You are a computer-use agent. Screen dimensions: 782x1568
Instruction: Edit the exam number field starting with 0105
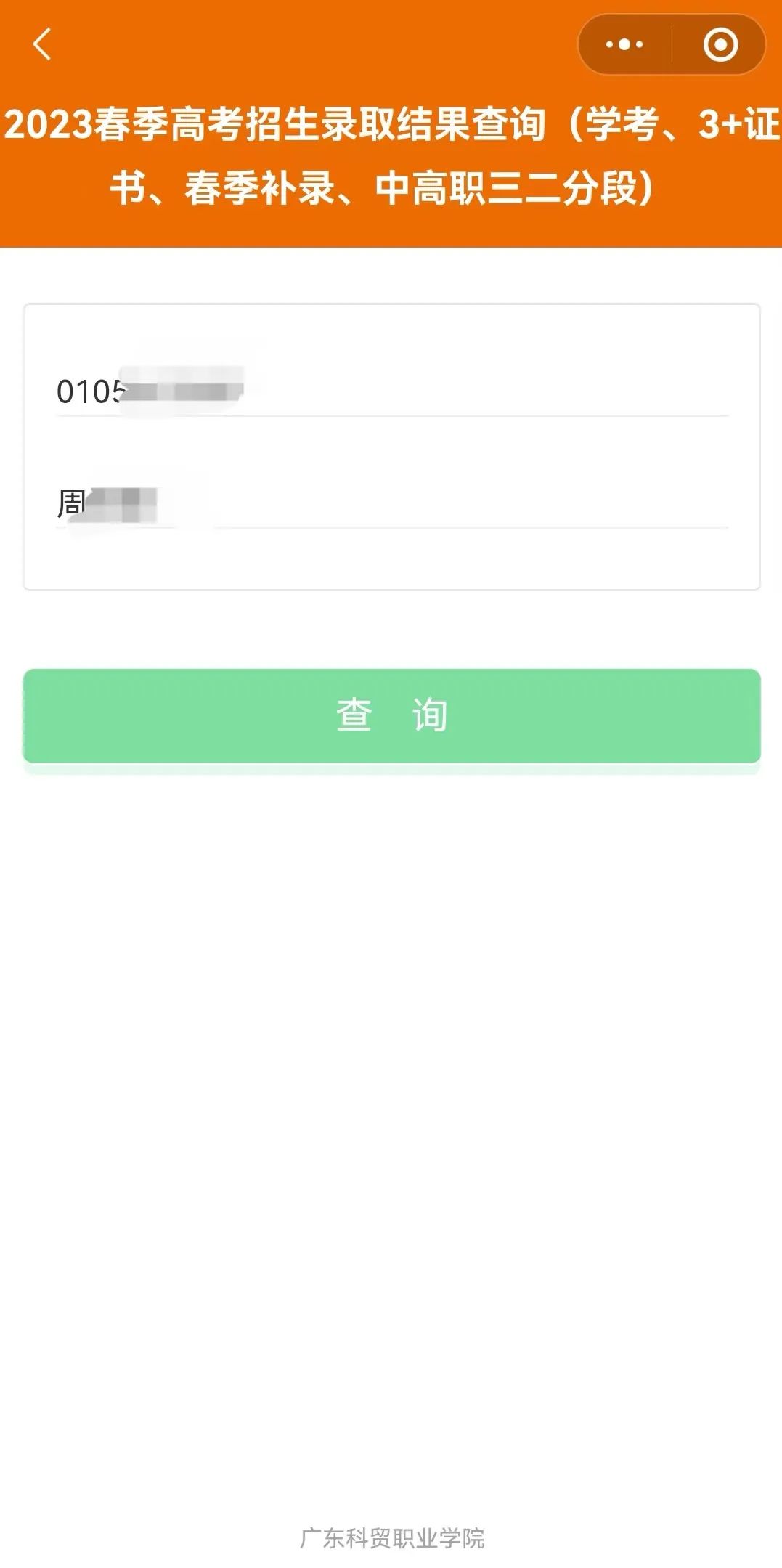pyautogui.click(x=392, y=391)
